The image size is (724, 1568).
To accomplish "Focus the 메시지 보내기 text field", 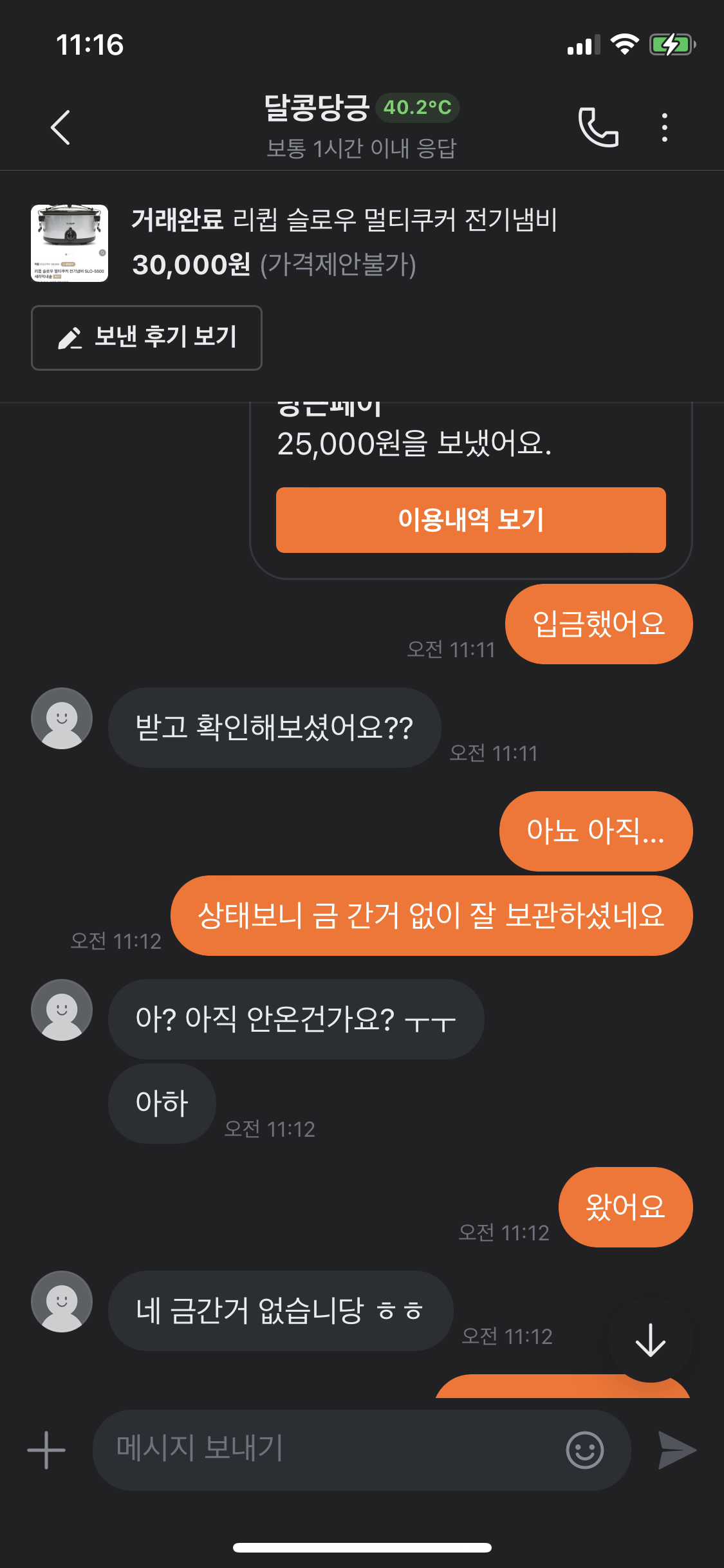I will point(328,1450).
